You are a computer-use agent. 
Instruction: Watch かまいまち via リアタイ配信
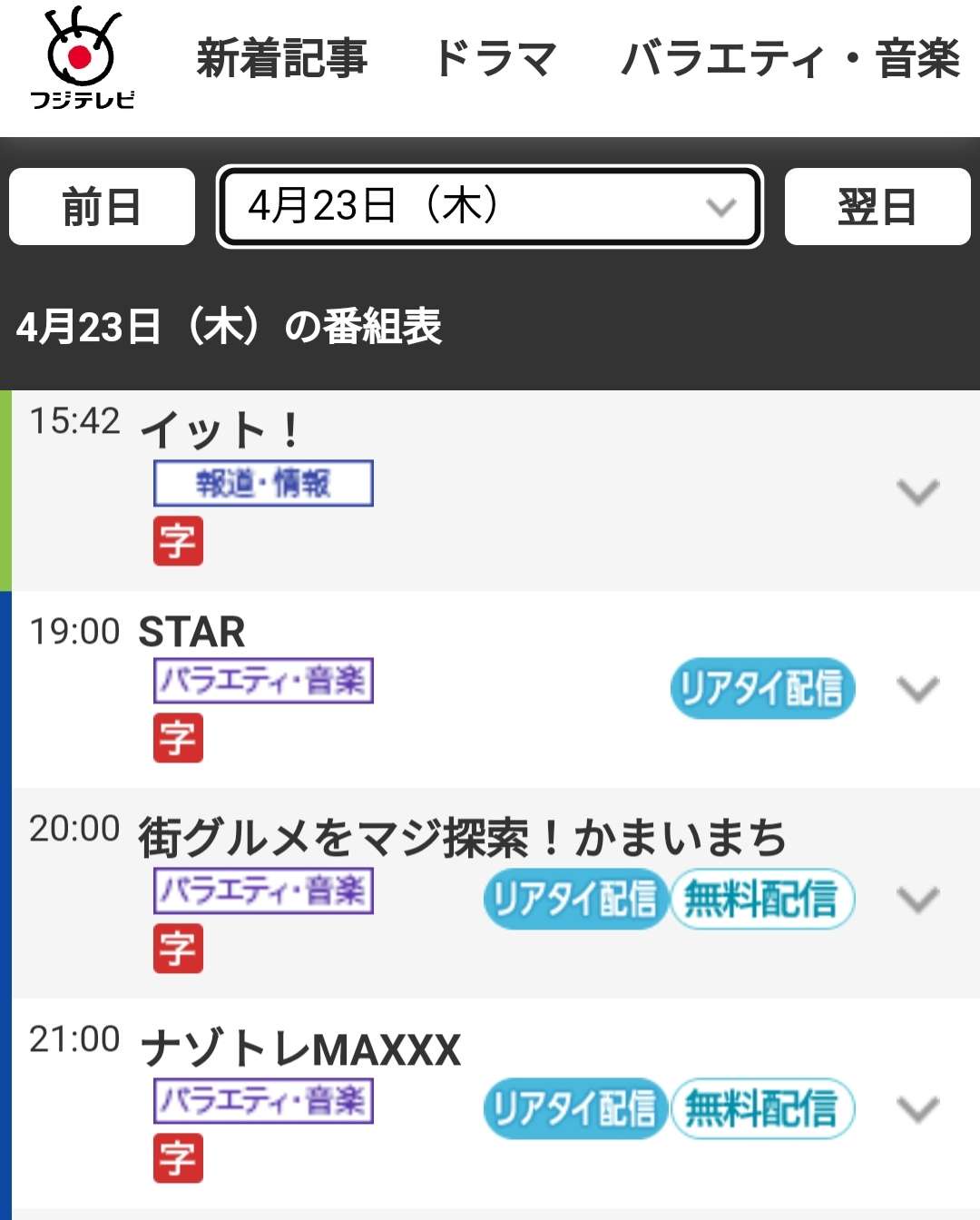575,899
